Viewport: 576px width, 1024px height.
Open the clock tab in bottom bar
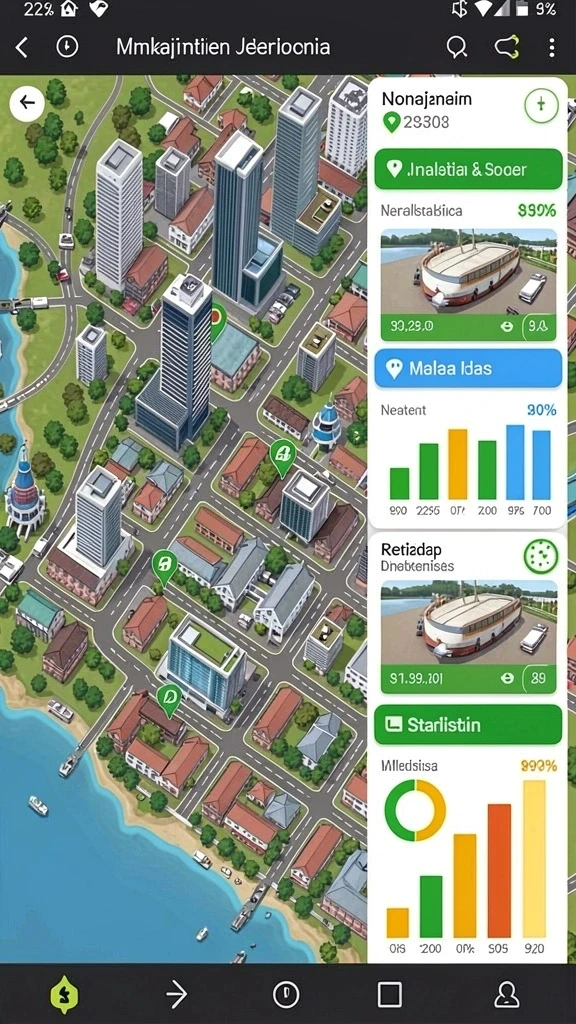(285, 995)
